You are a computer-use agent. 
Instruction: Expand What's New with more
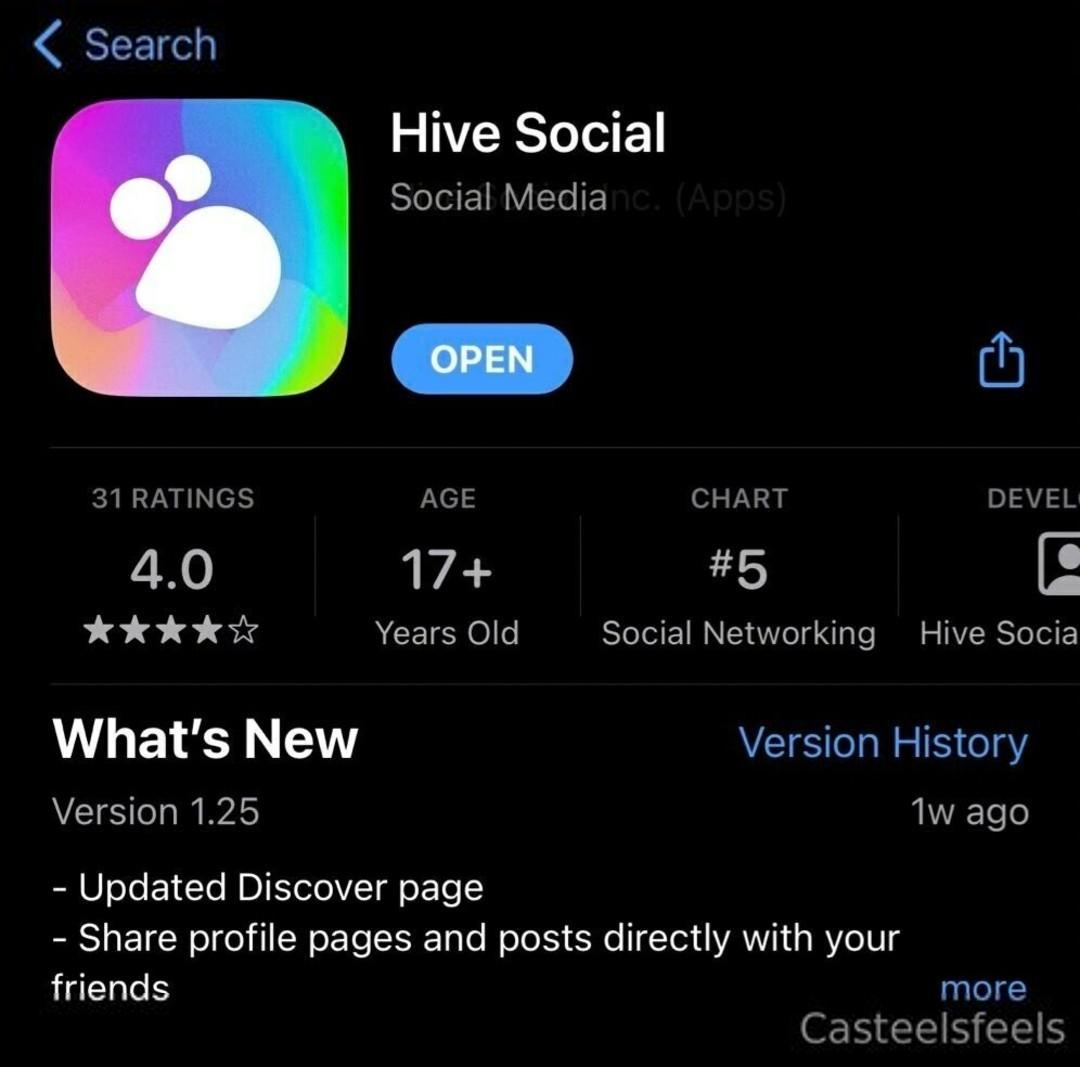(x=982, y=988)
